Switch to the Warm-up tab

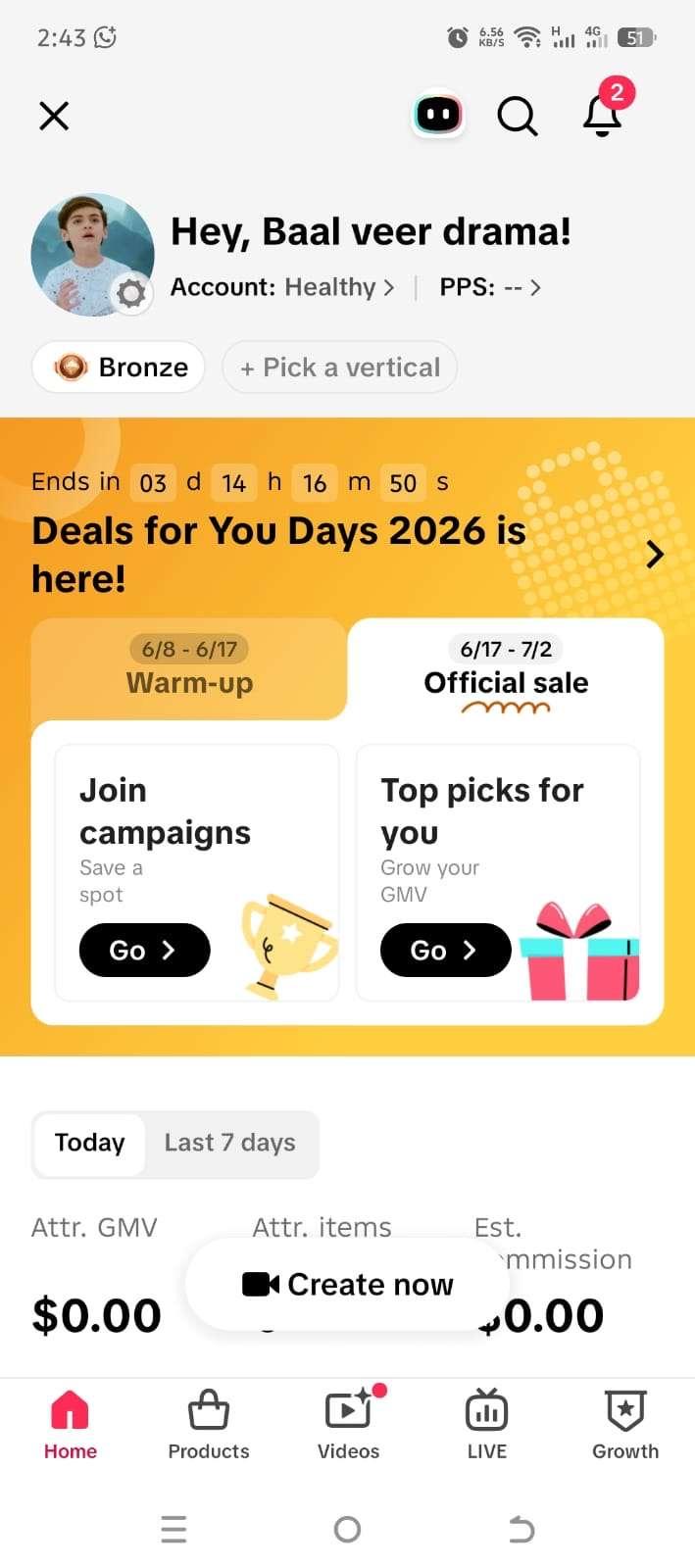[189, 668]
